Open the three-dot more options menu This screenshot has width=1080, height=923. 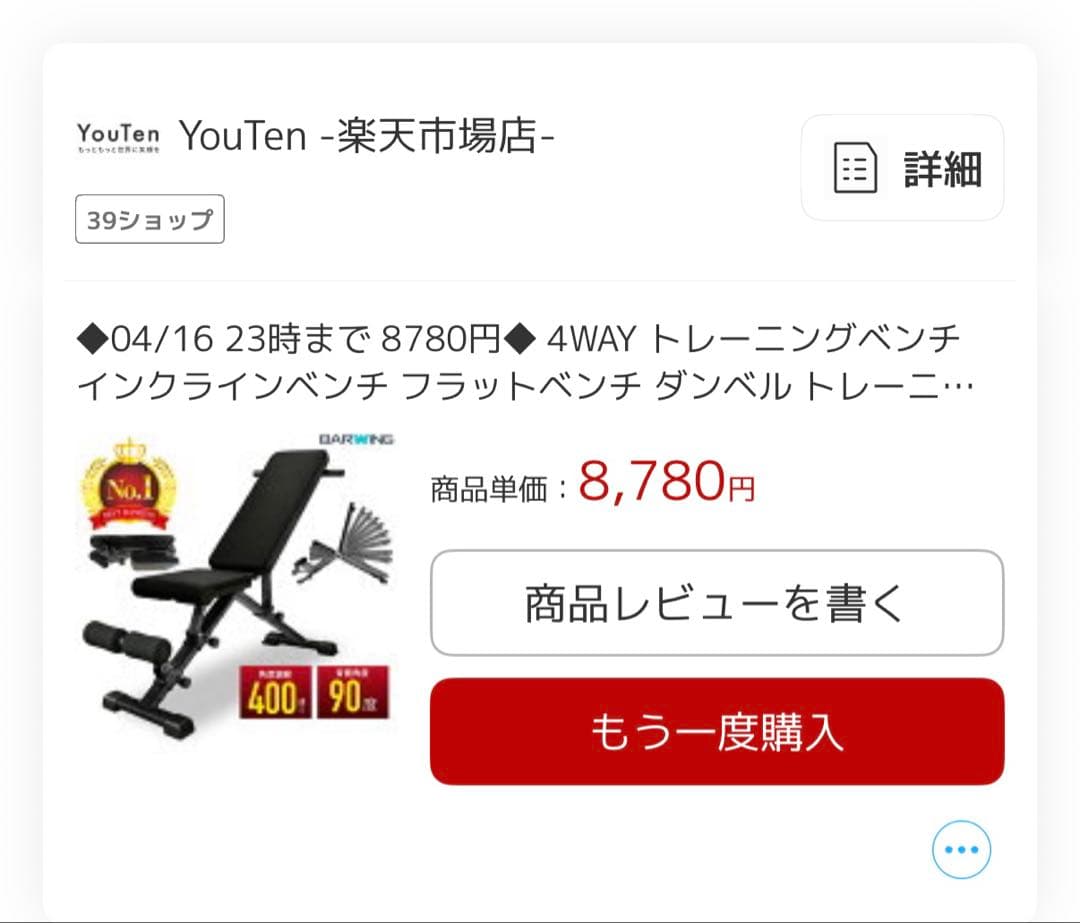coord(961,850)
